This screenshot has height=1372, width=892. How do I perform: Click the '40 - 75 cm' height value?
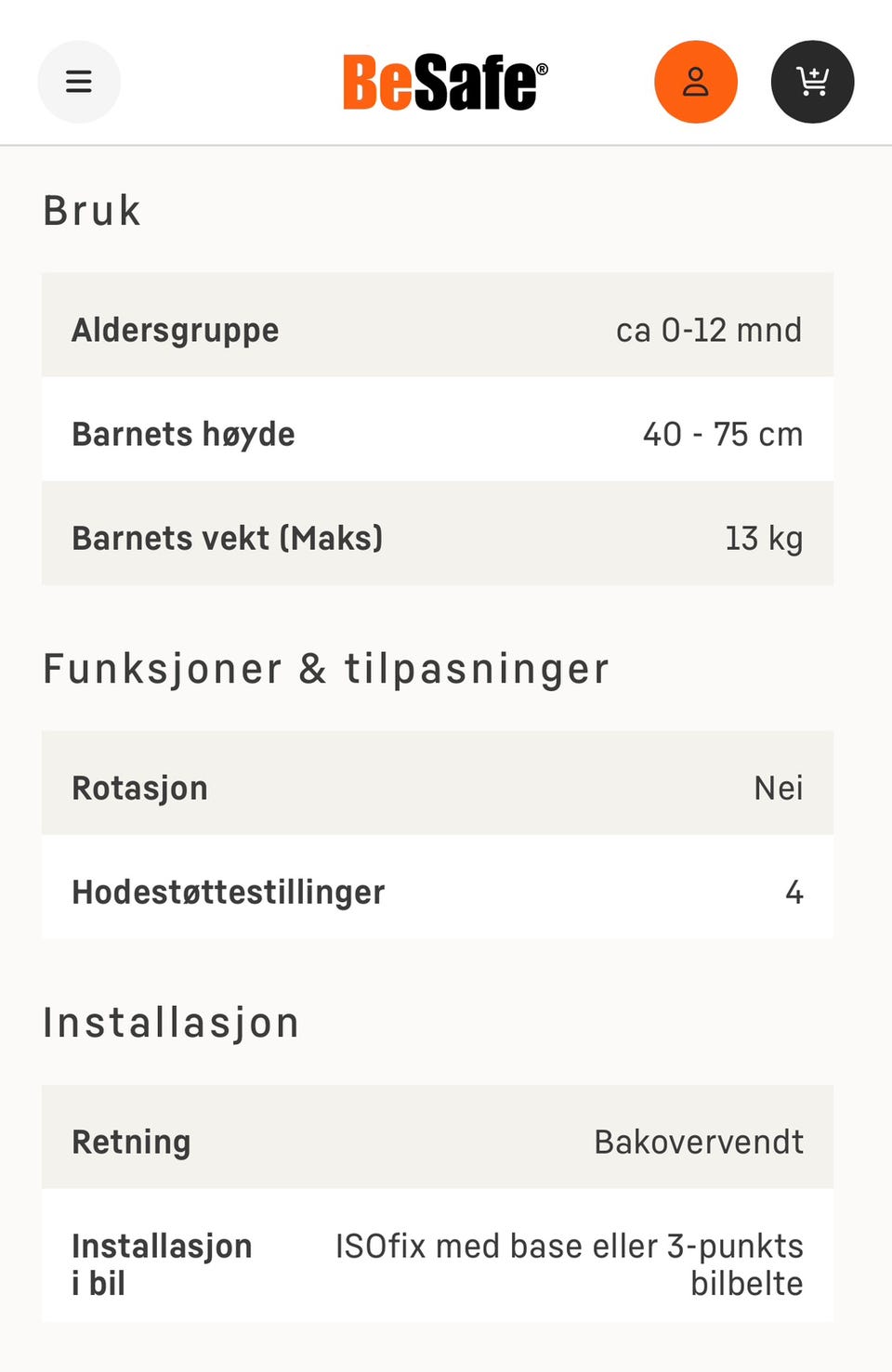click(x=724, y=433)
